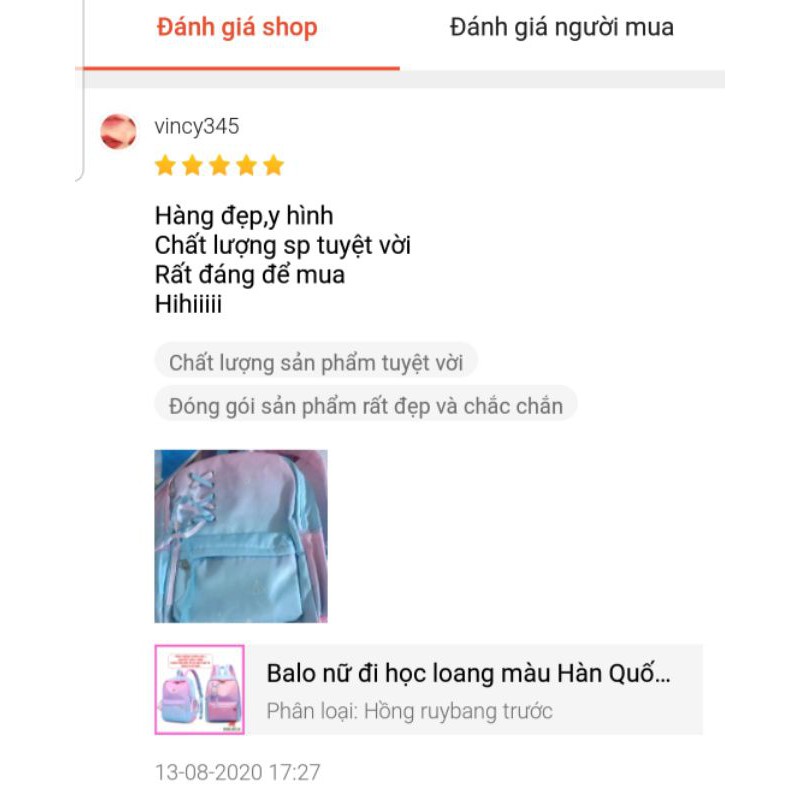This screenshot has width=800, height=800.
Task: Switch to the Đánh giá shop tab
Action: coord(237,28)
